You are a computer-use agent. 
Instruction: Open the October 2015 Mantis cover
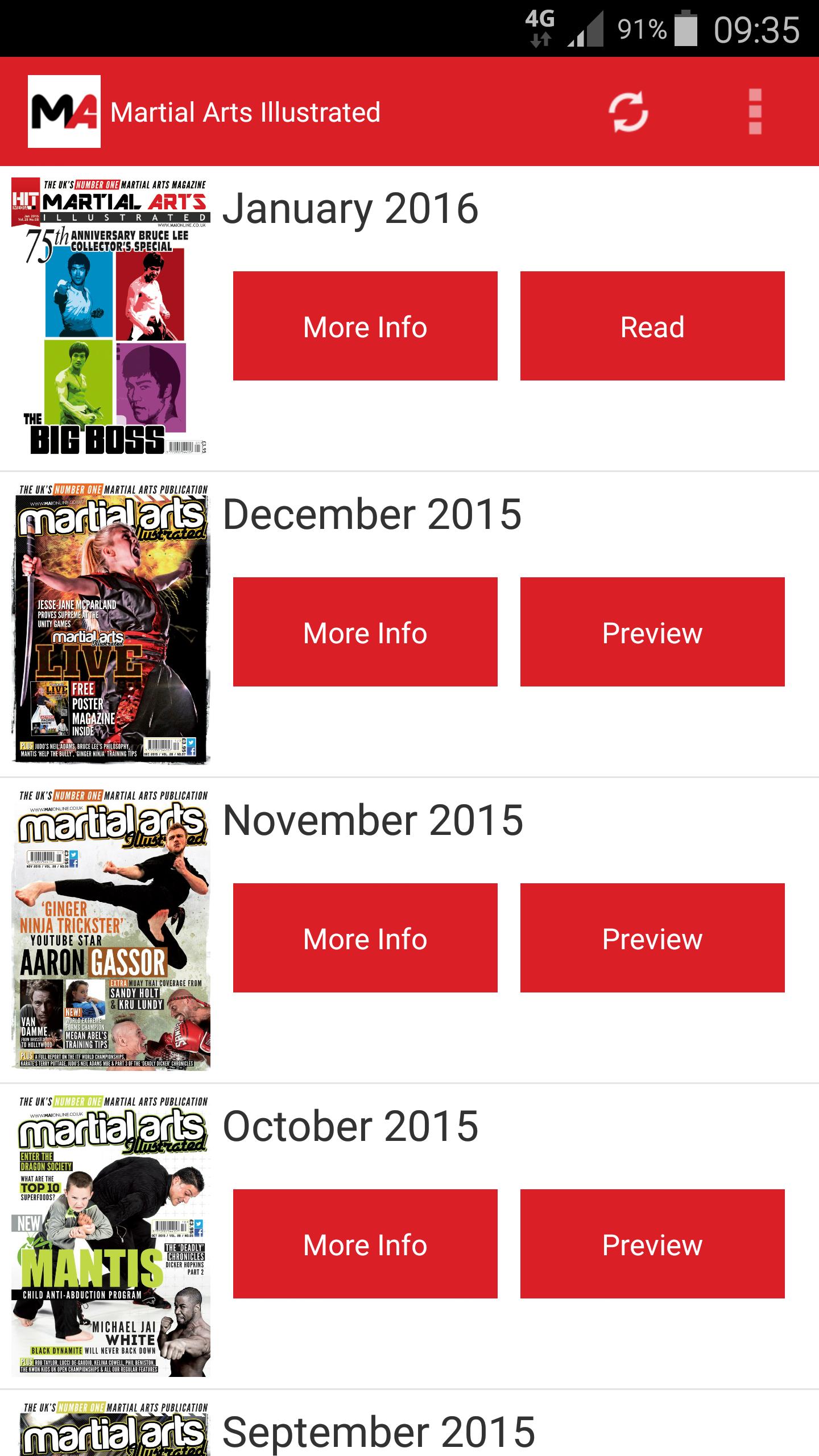click(111, 1235)
